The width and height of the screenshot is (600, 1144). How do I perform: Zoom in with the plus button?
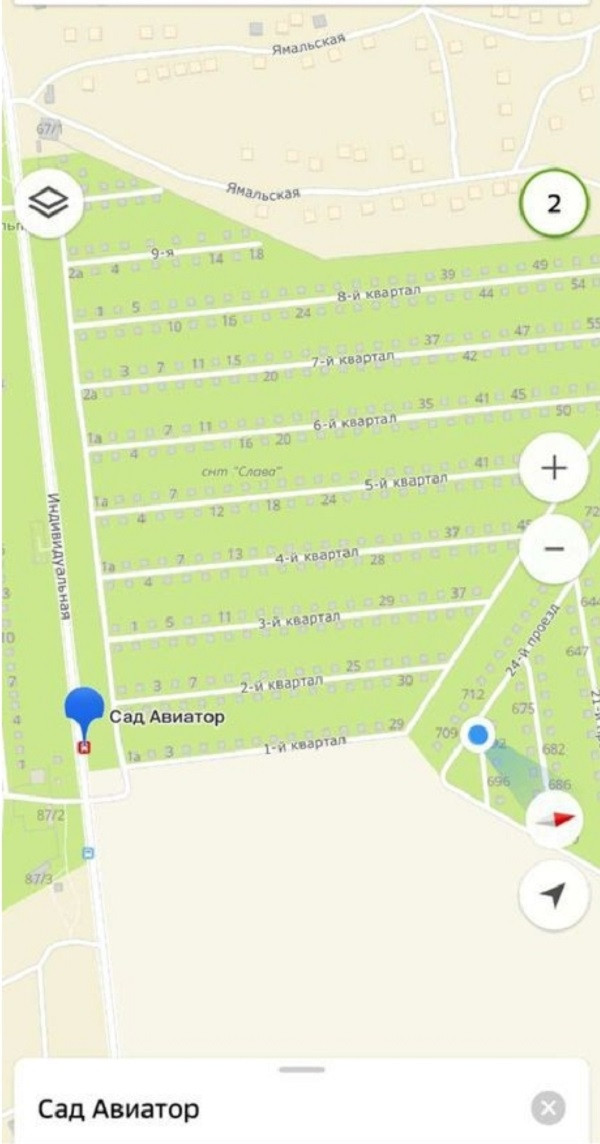point(553,468)
